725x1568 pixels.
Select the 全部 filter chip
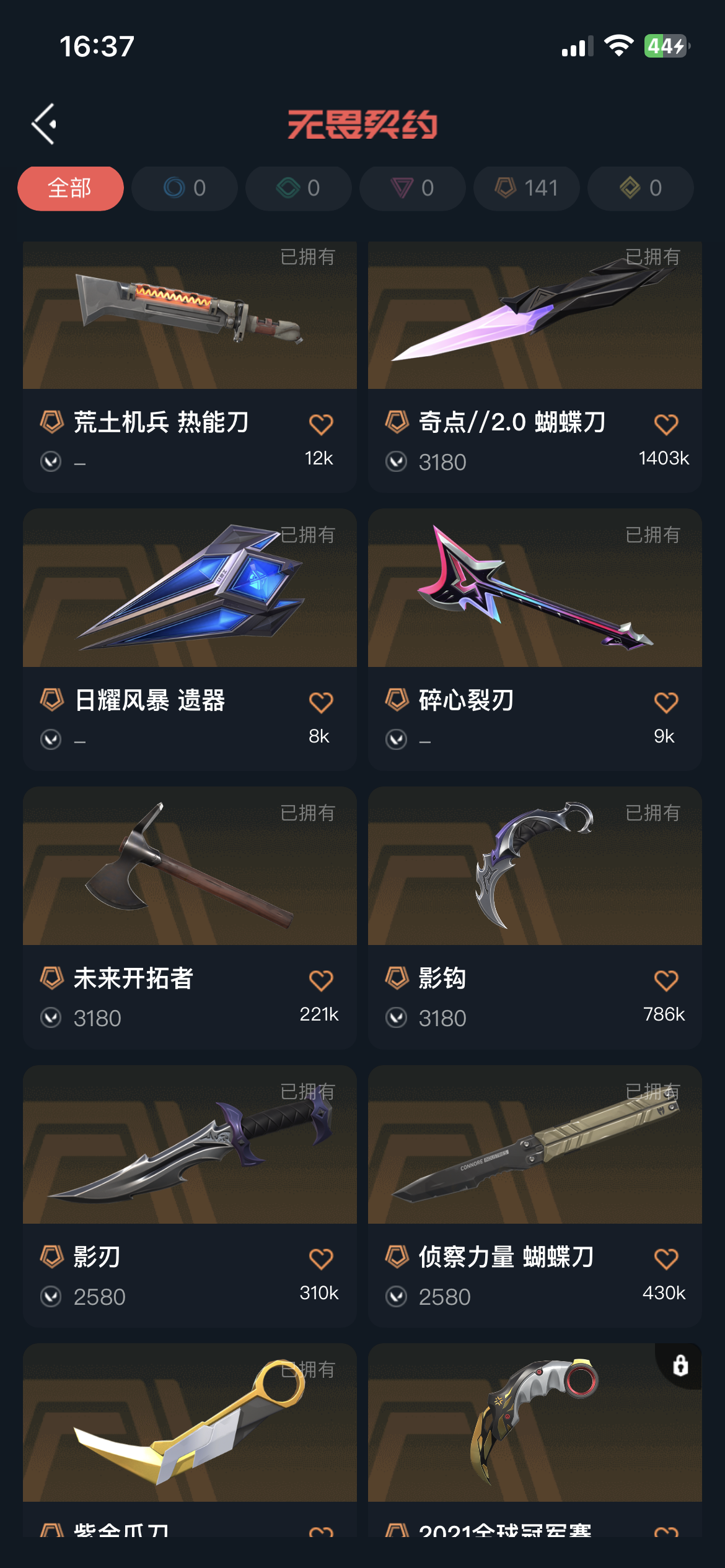[x=70, y=188]
